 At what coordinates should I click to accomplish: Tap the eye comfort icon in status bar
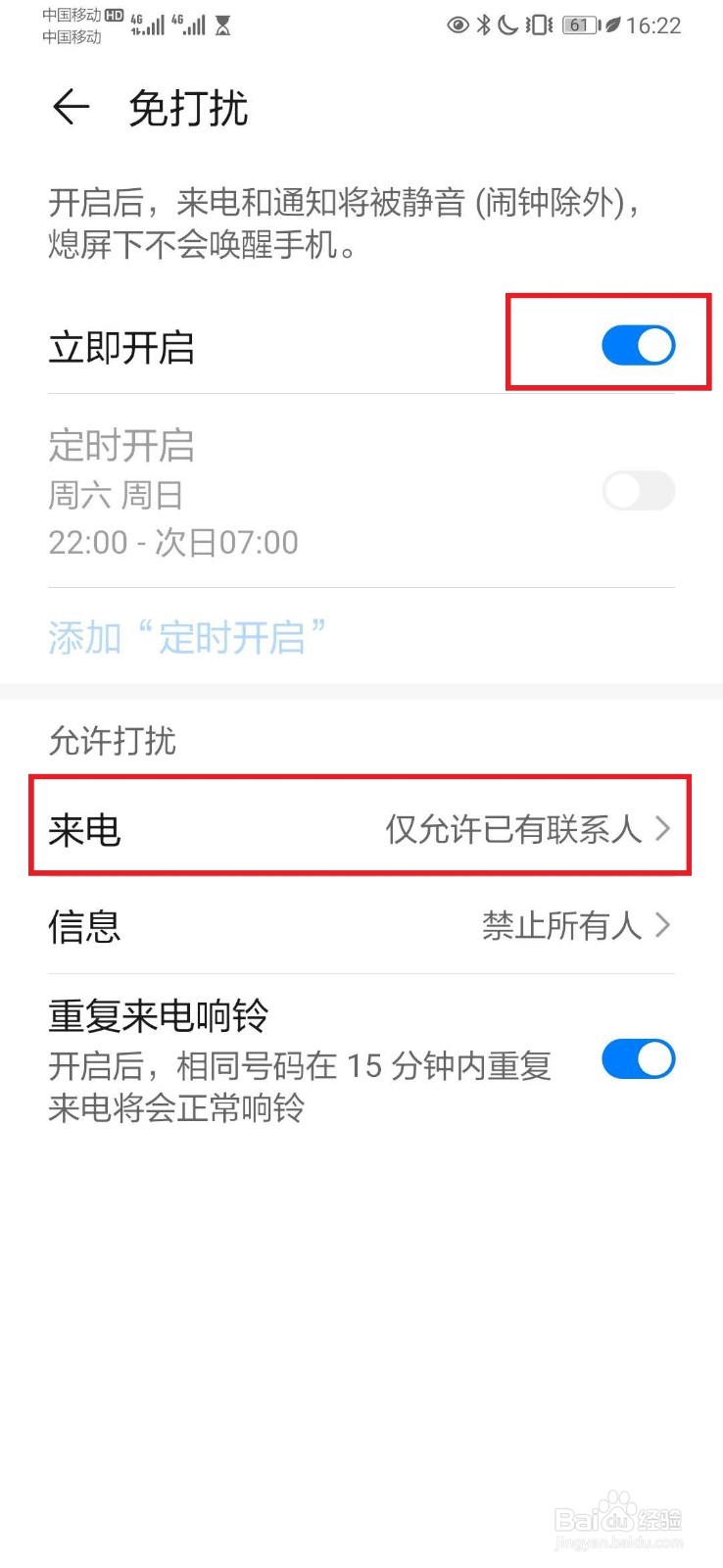click(458, 26)
